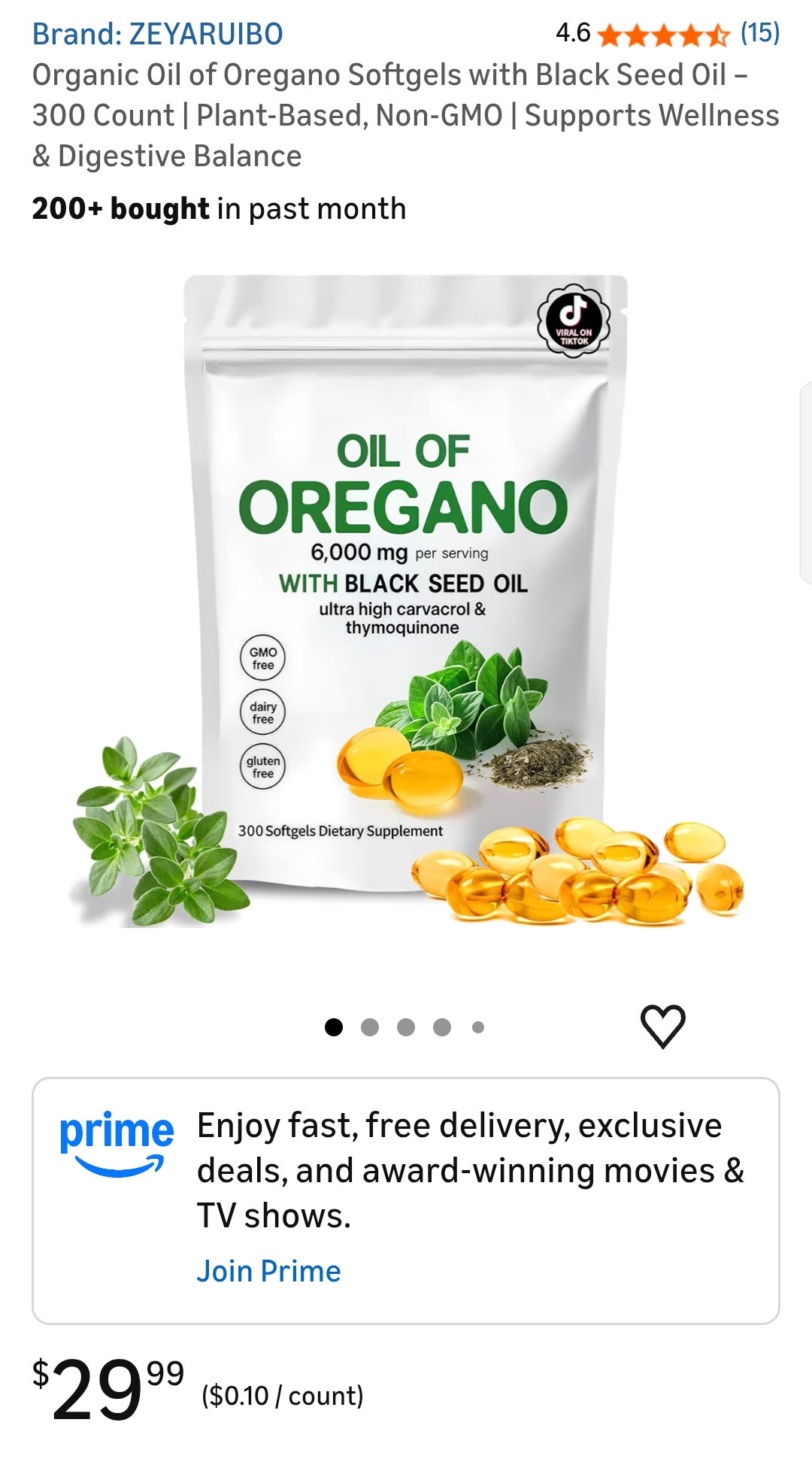Select the middle carousel dot
Image resolution: width=812 pixels, height=1474 pixels.
pos(405,1025)
